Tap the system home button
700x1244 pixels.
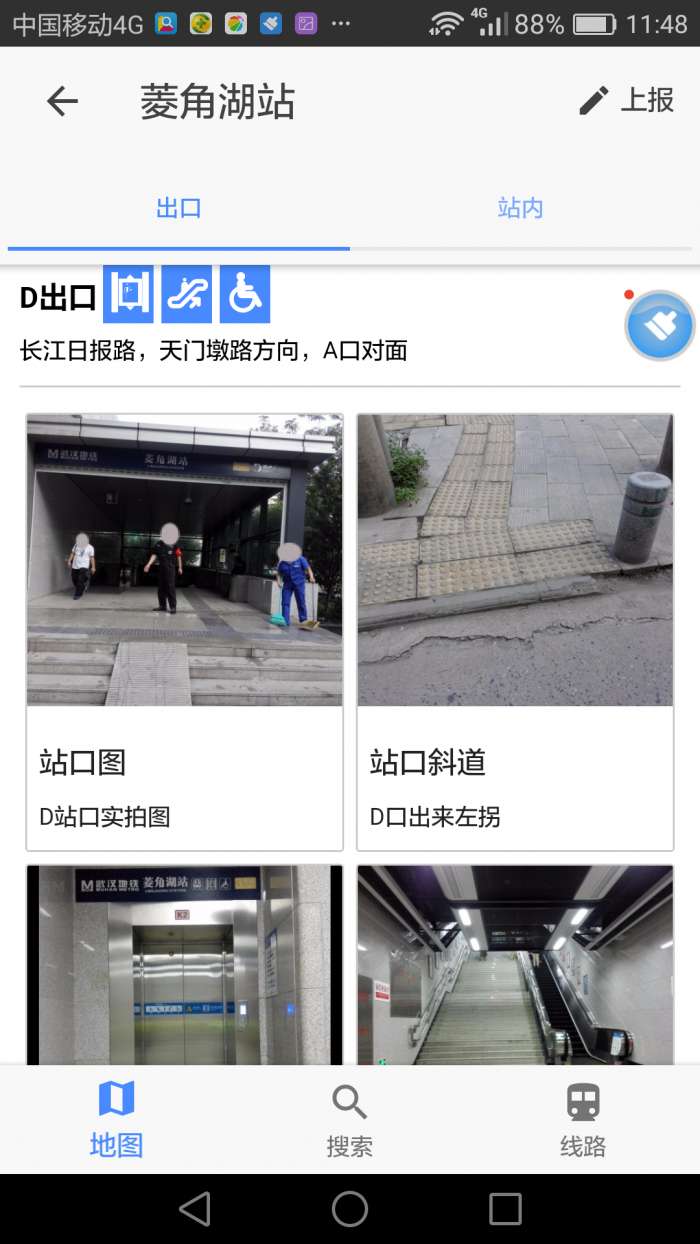point(349,1209)
